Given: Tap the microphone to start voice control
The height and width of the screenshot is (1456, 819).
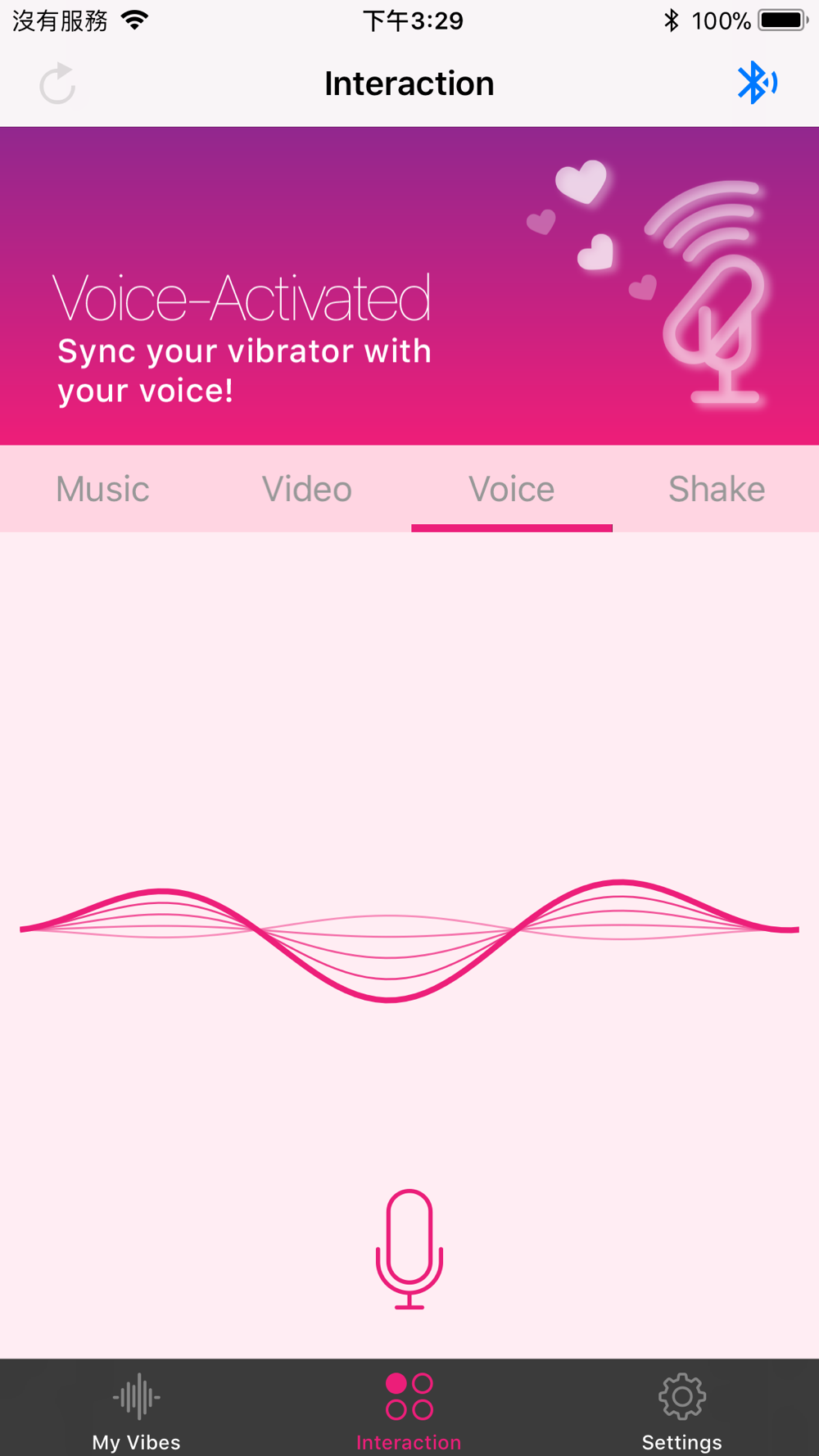Looking at the screenshot, I should click(x=409, y=1249).
